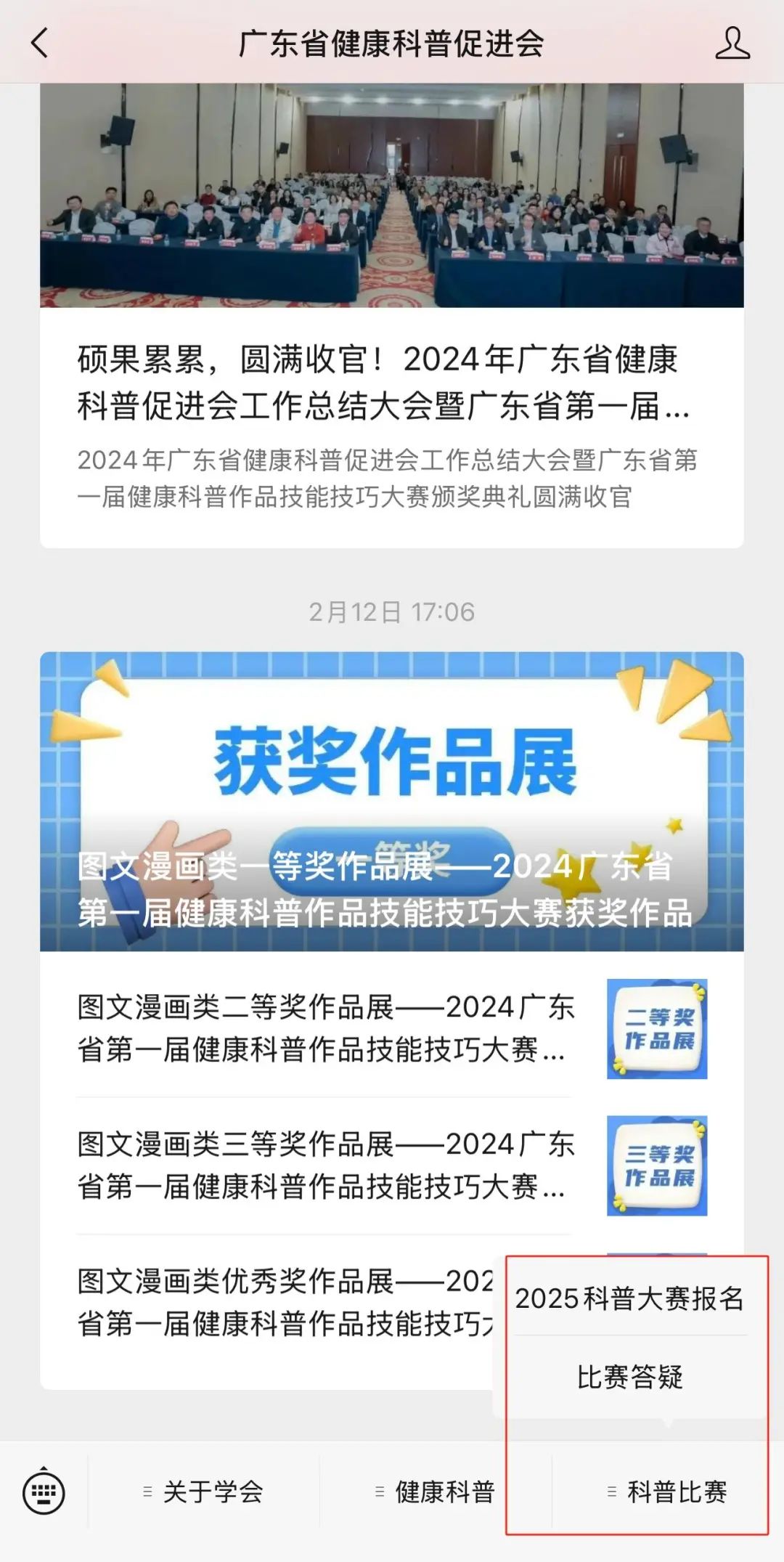Select 2025科普大赛报名 from the popup menu

(629, 1298)
